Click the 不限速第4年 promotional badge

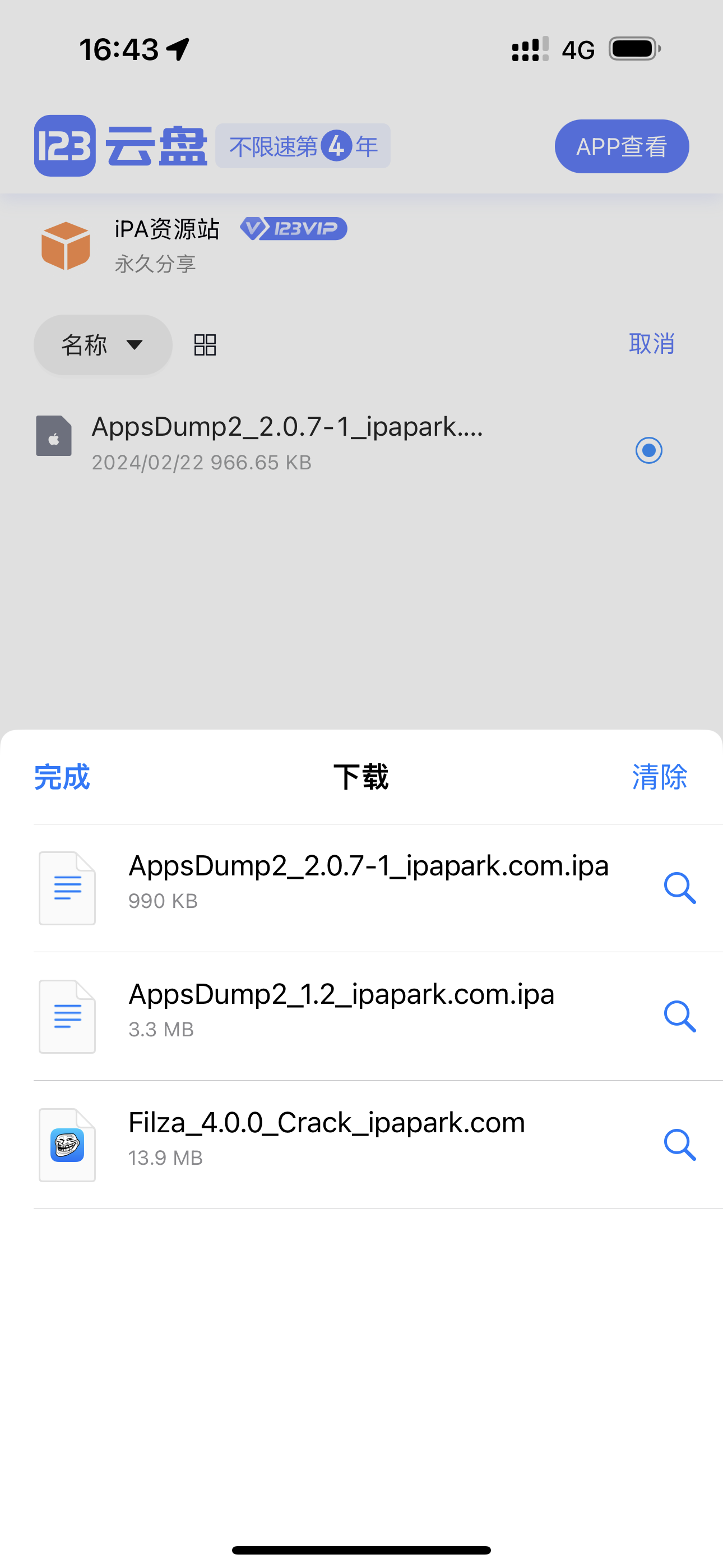pos(303,146)
